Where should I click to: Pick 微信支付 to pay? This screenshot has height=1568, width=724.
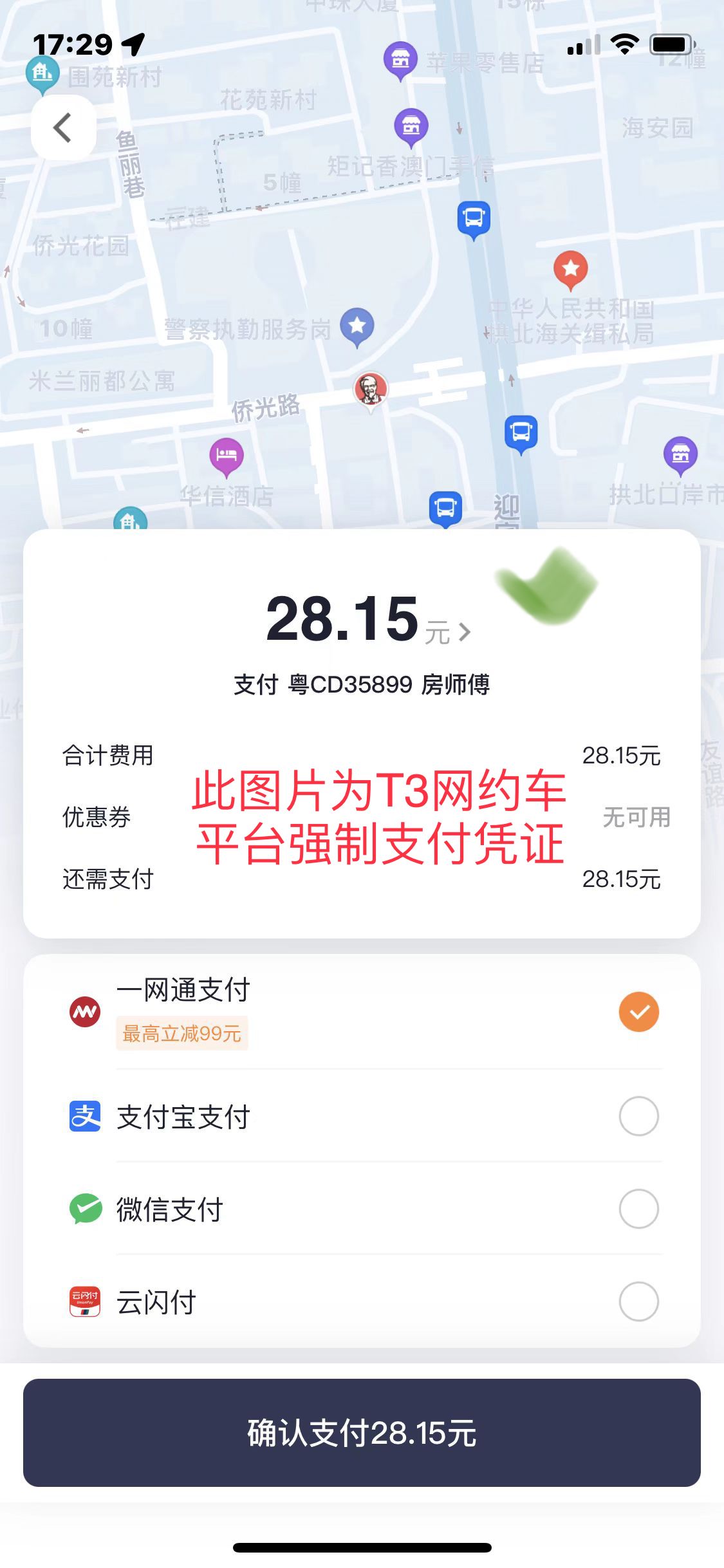[638, 1209]
